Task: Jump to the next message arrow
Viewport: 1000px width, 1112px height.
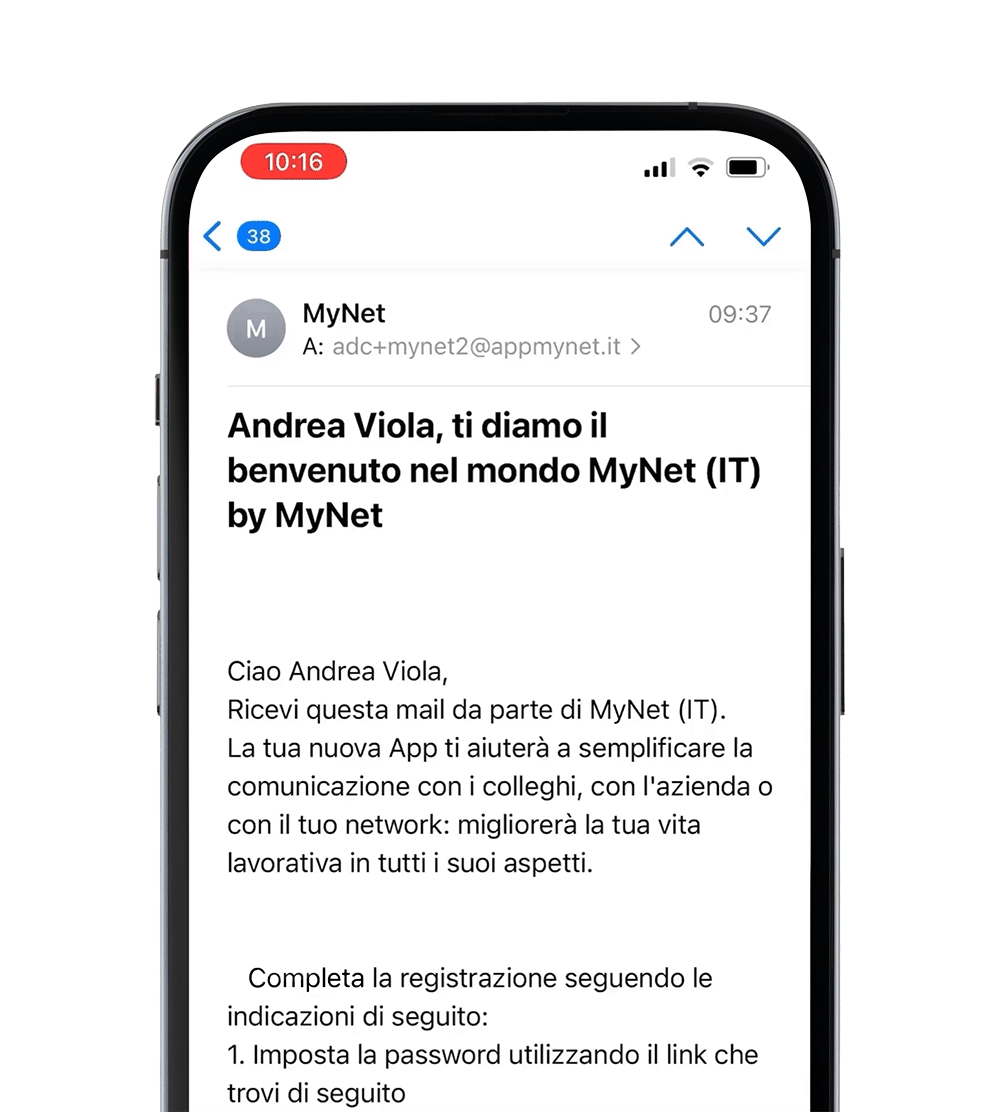Action: 764,237
